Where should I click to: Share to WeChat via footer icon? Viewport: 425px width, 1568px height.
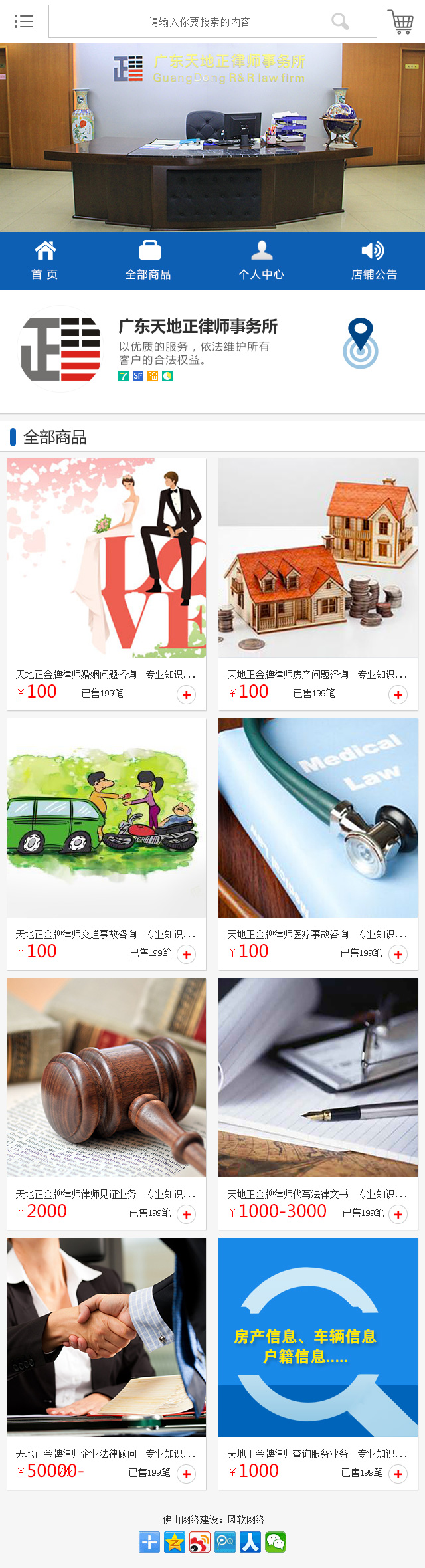(276, 1542)
